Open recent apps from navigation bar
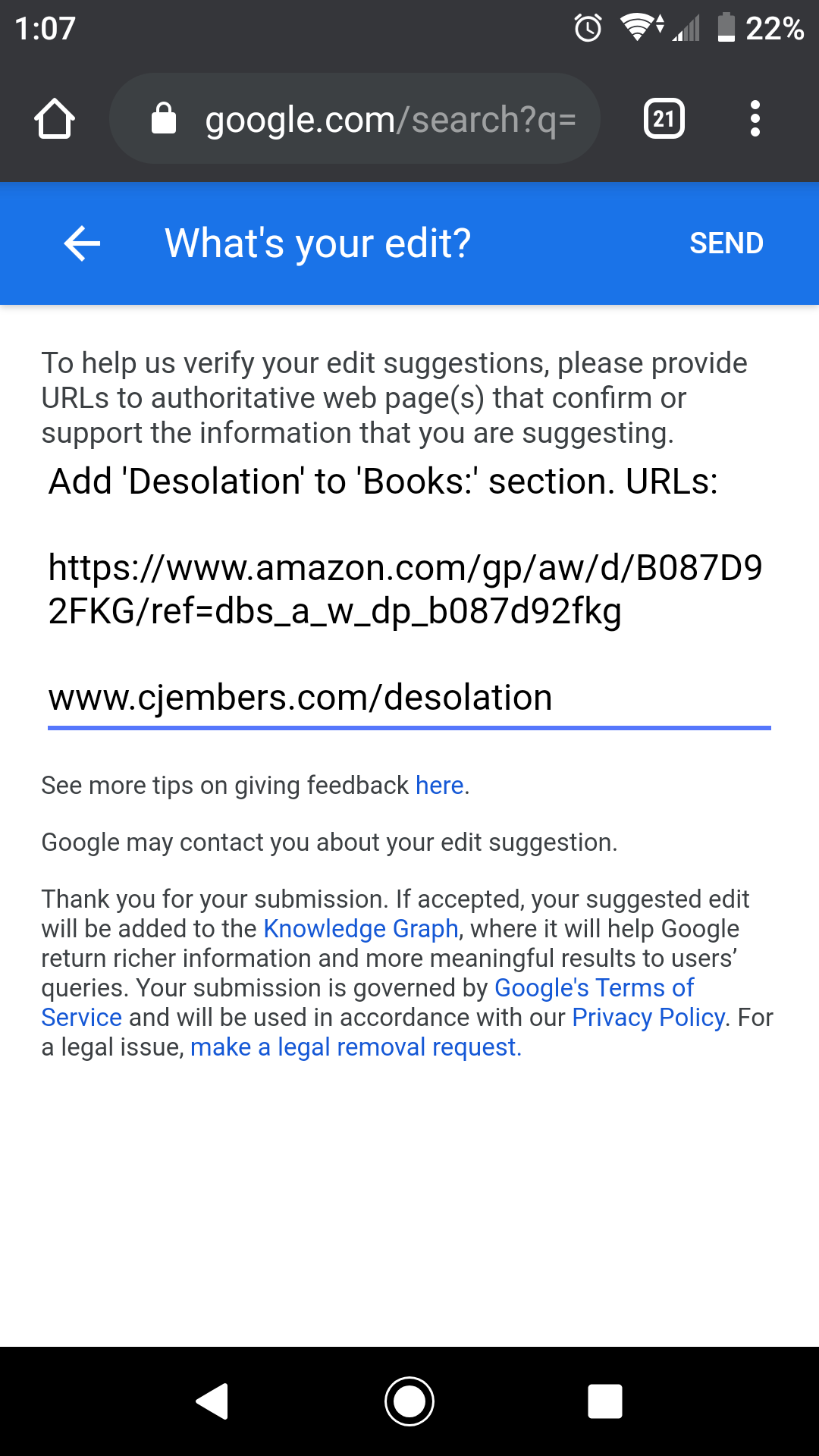The height and width of the screenshot is (1456, 819). [x=604, y=1401]
